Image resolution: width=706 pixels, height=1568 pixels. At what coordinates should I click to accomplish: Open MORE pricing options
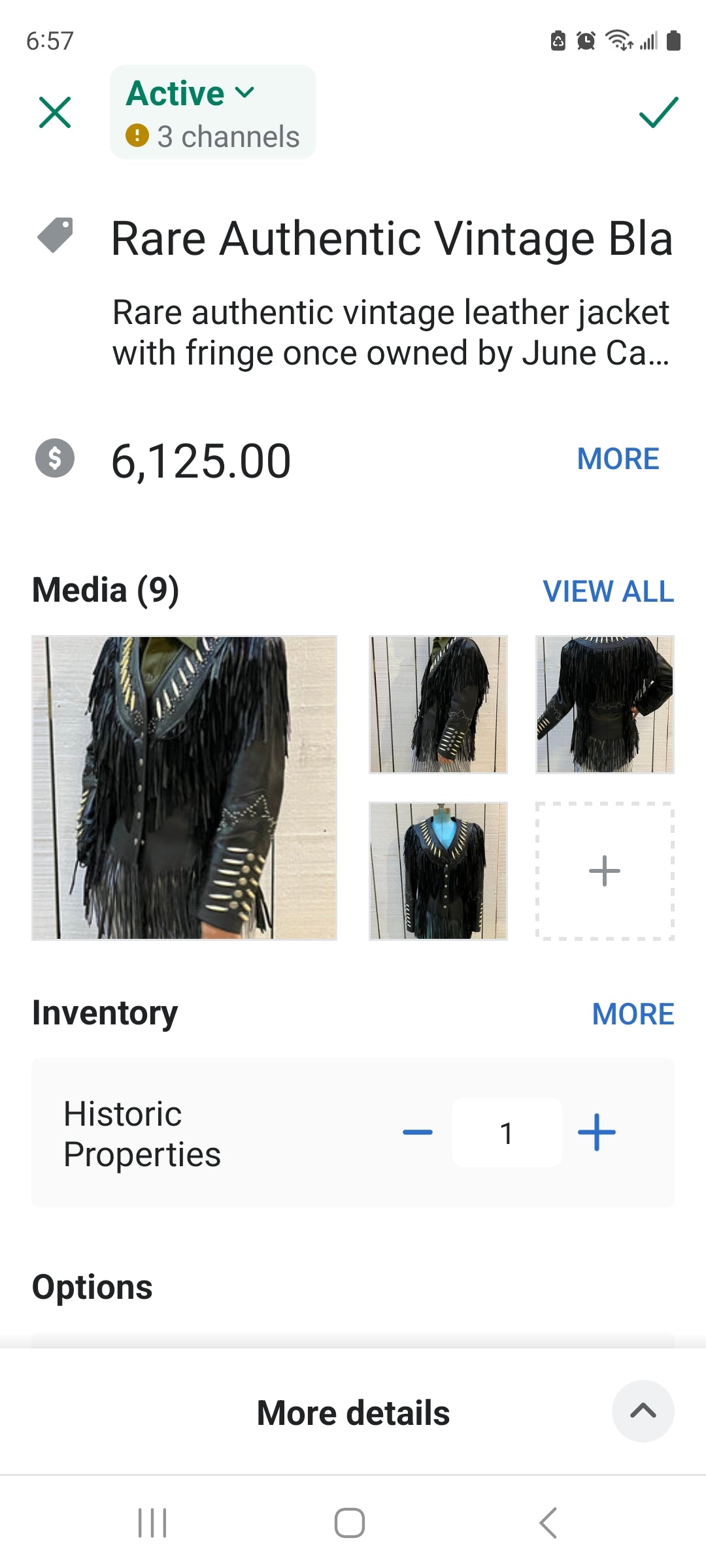point(618,459)
